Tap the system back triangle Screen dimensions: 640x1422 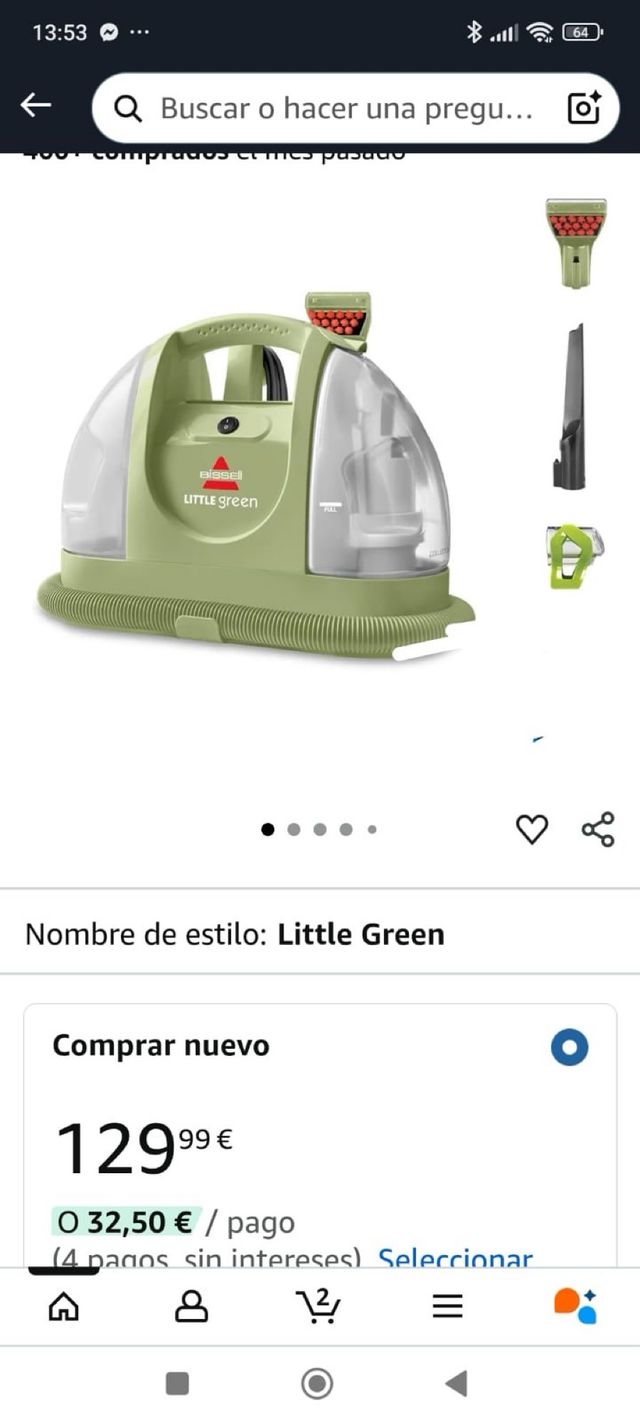pos(456,1384)
